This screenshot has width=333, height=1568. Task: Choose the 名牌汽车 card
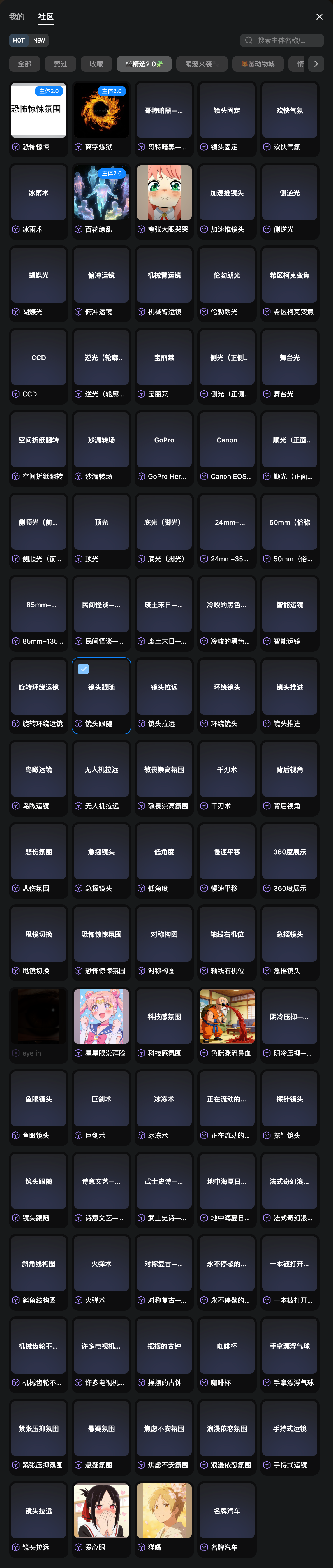tap(226, 1510)
